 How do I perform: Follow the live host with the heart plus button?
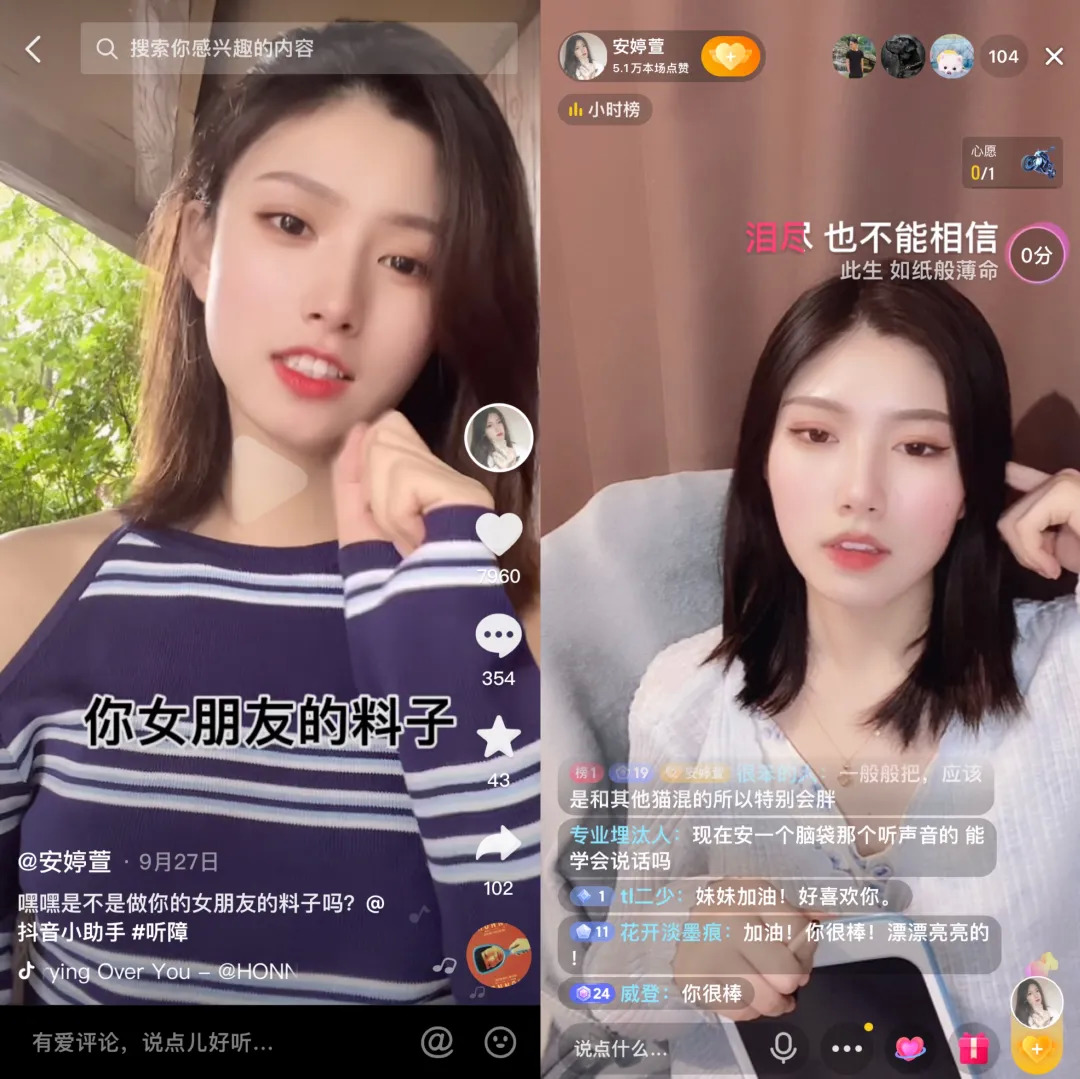tap(731, 57)
